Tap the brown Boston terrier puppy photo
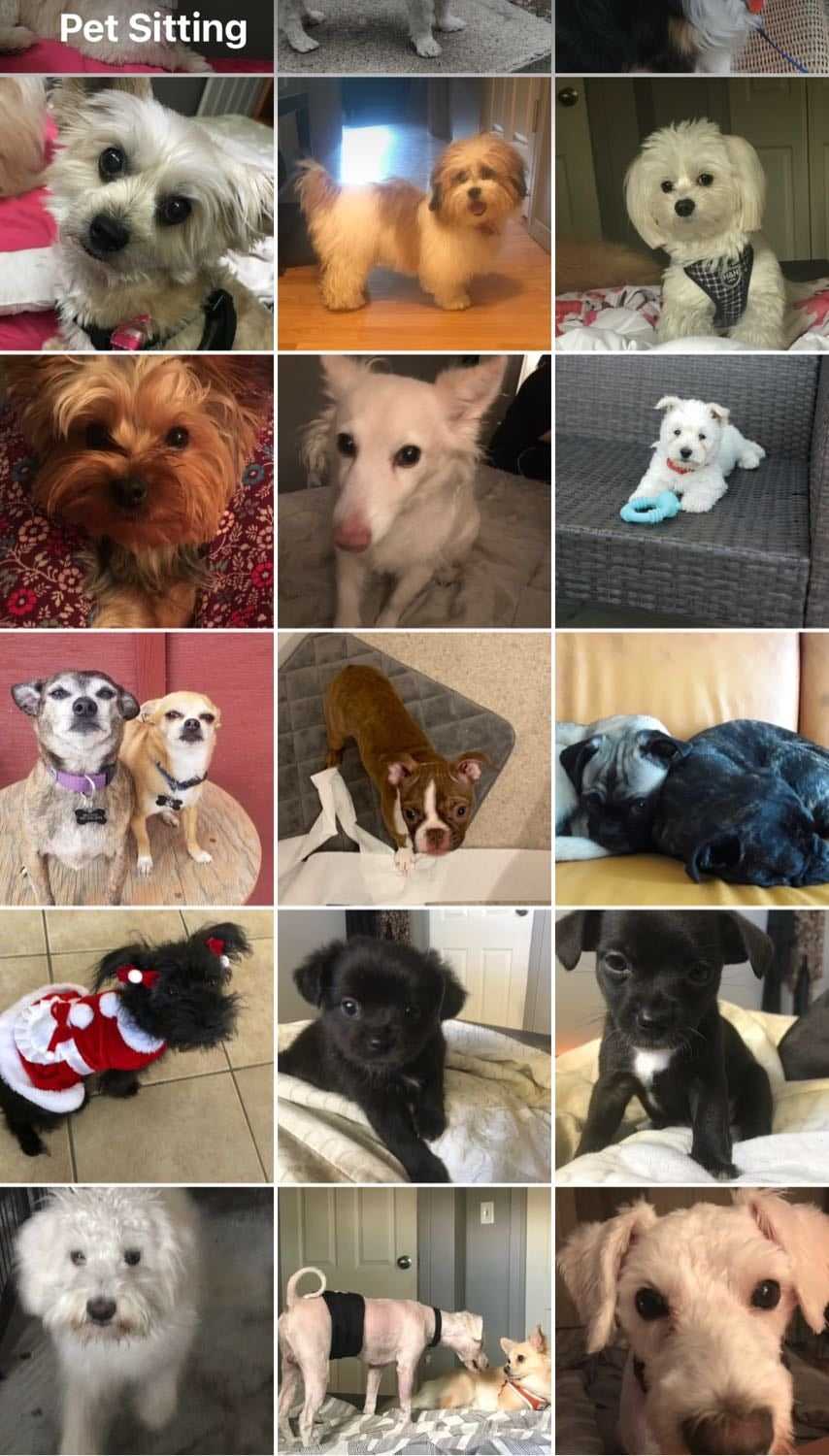Image resolution: width=829 pixels, height=1456 pixels. point(414,769)
